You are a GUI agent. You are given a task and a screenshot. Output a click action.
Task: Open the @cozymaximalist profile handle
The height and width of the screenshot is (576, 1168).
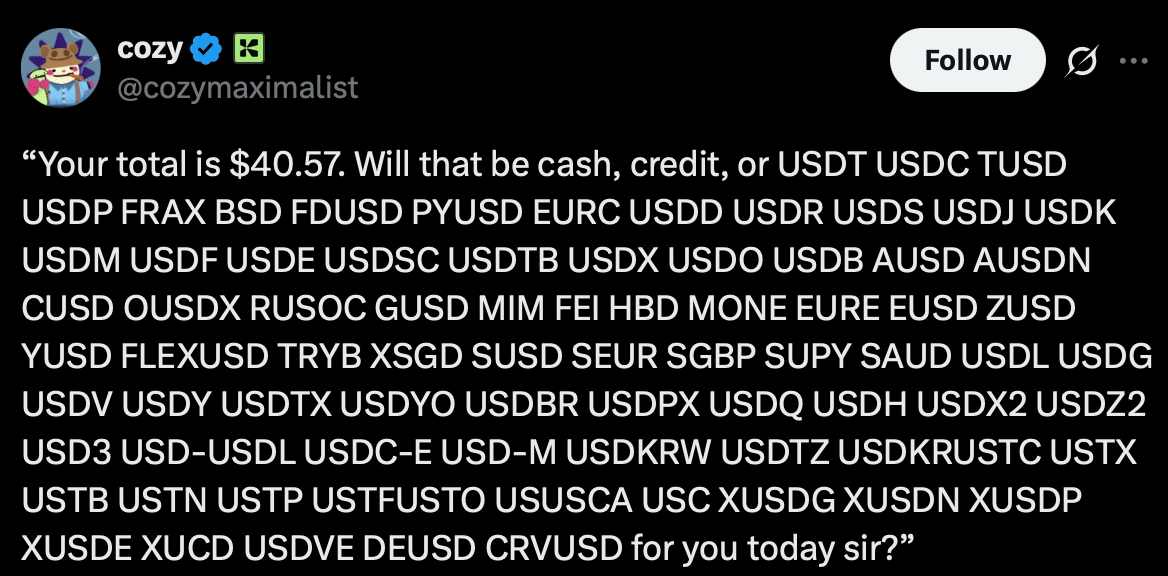[x=237, y=88]
